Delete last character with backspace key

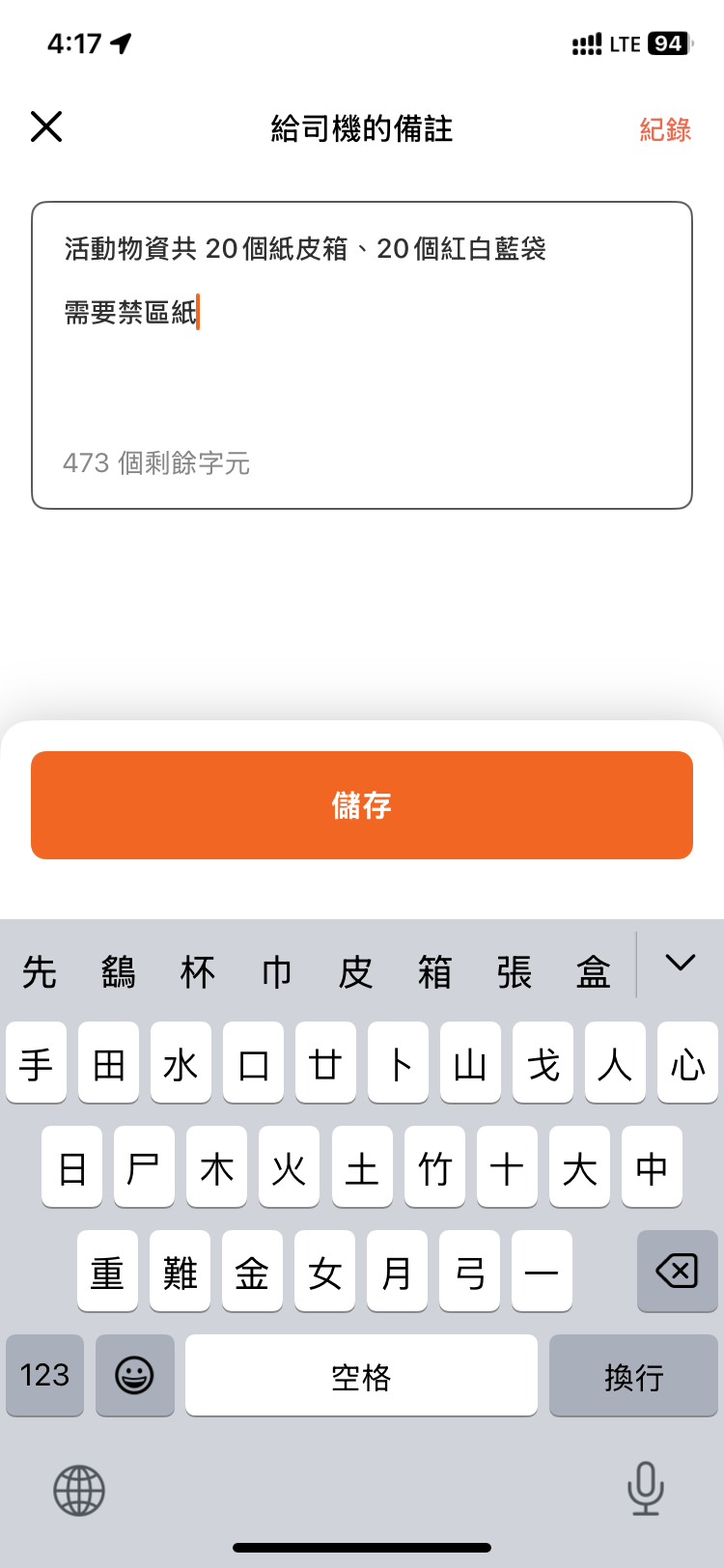coord(677,1271)
